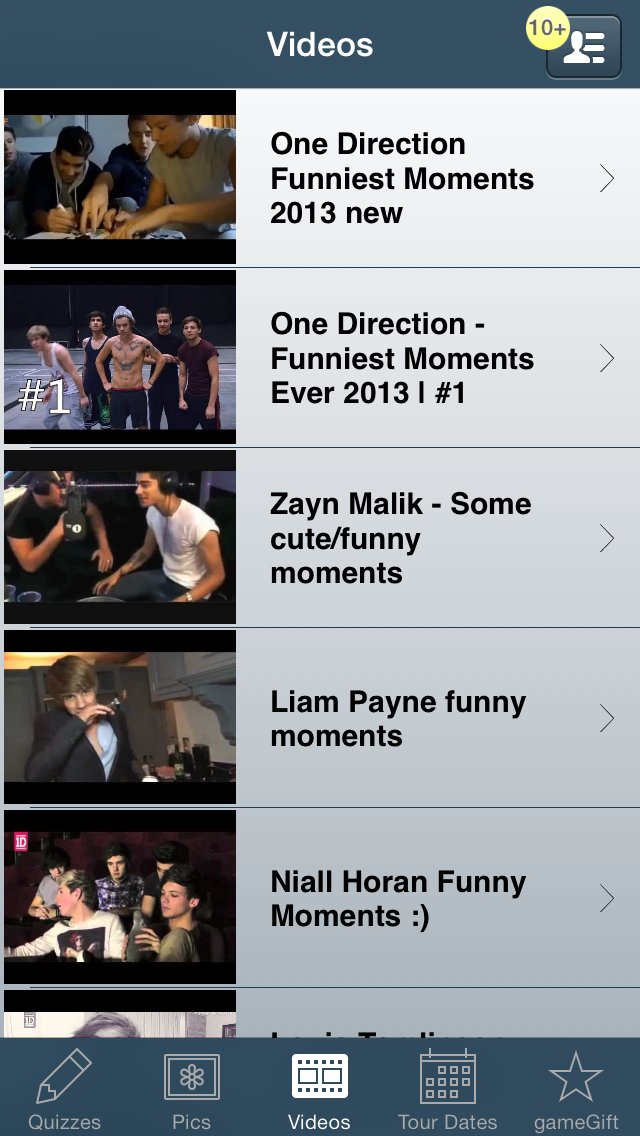Open One Direction Funniest Moments 2013 new
This screenshot has height=1136, width=640.
tap(320, 178)
